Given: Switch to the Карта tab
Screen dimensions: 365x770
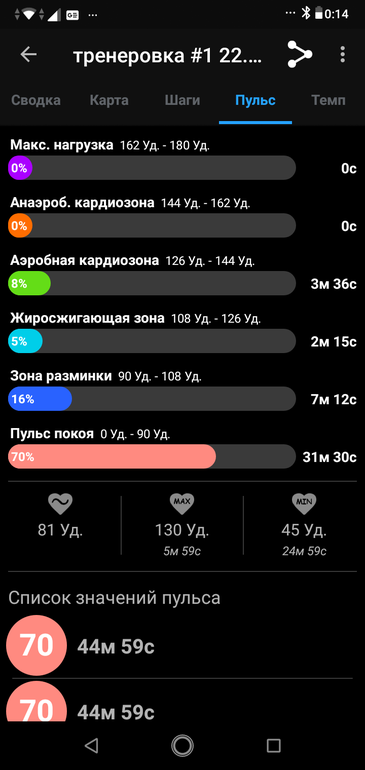Looking at the screenshot, I should tap(109, 101).
